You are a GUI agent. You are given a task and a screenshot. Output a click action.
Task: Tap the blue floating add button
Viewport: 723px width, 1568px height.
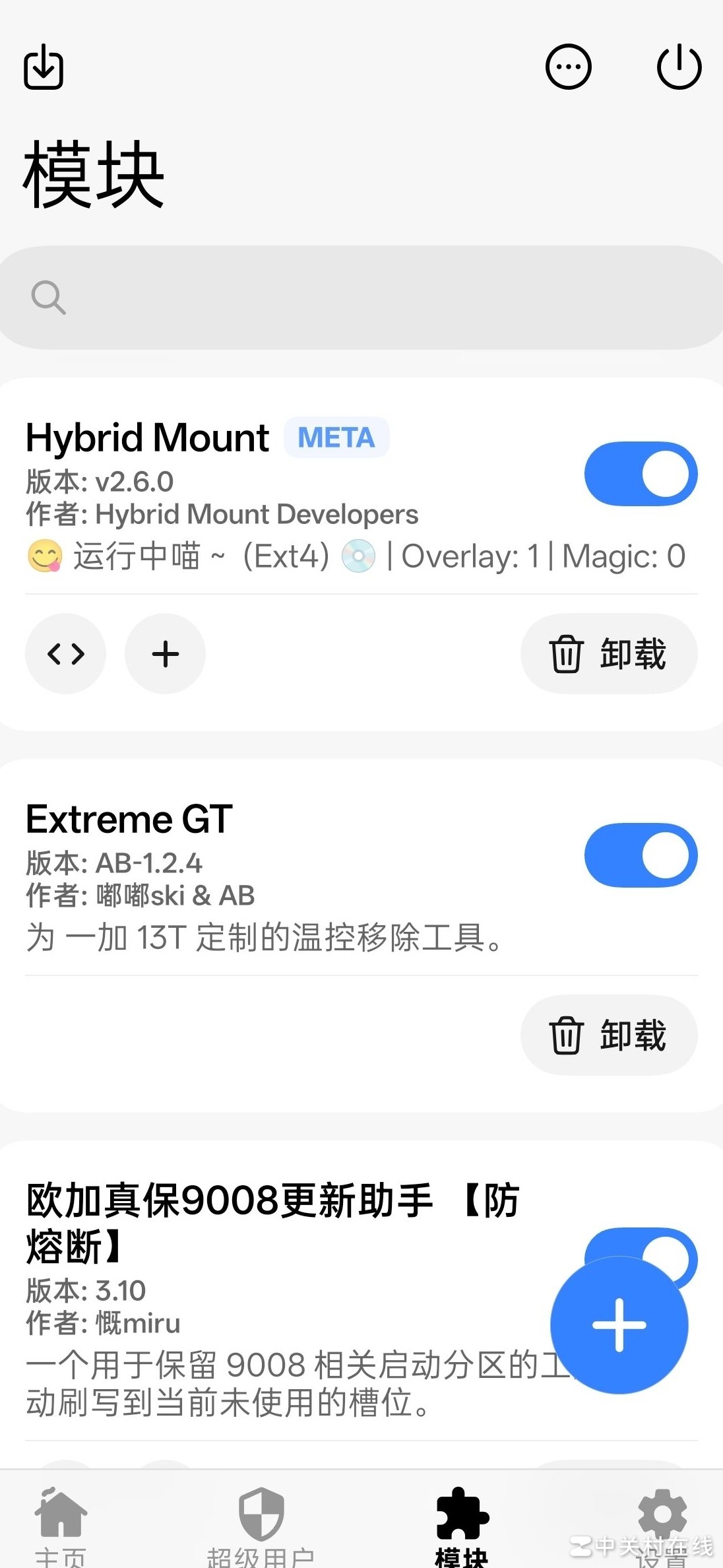coord(619,1325)
